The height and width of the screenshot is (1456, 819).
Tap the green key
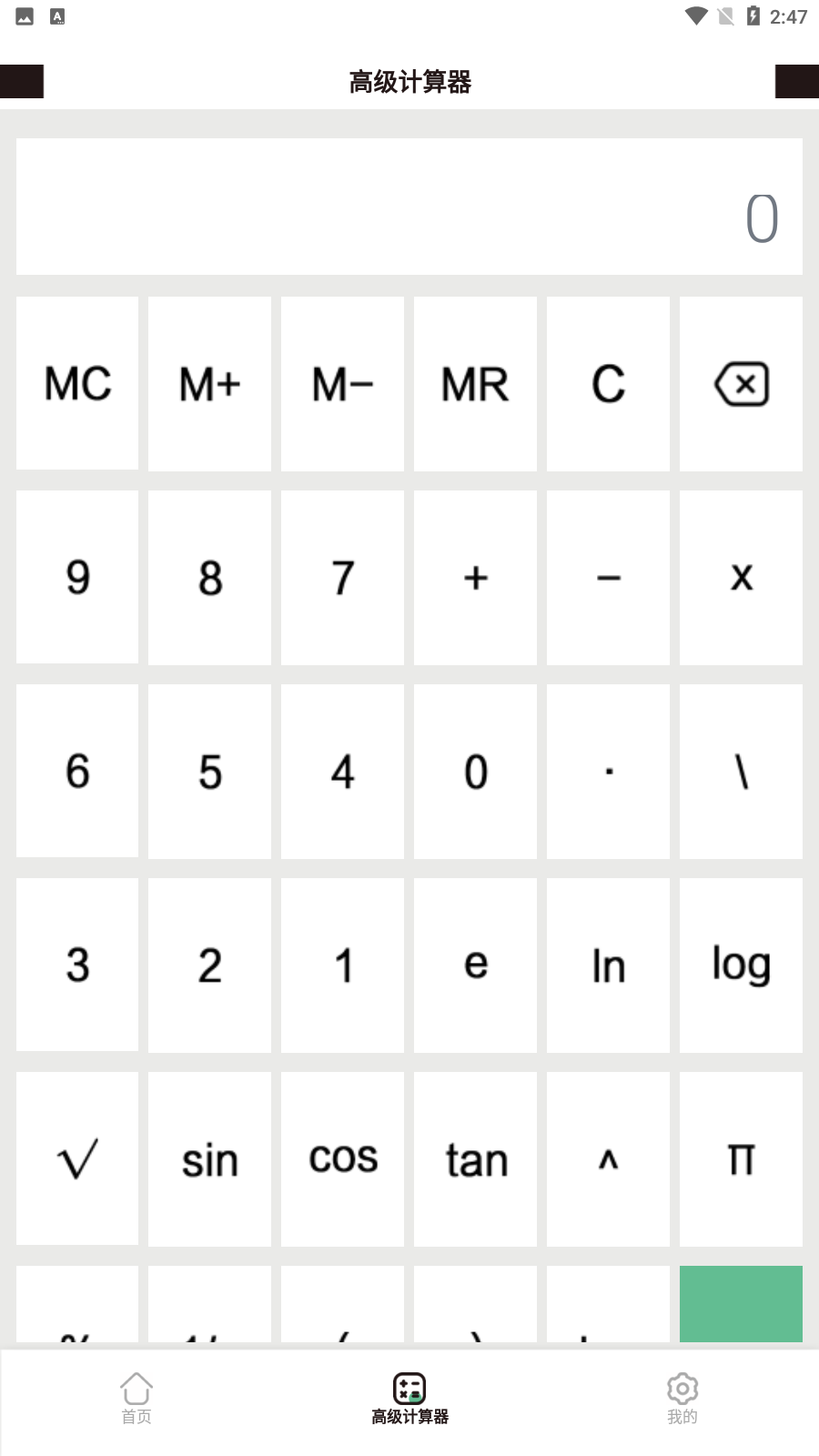(741, 1303)
